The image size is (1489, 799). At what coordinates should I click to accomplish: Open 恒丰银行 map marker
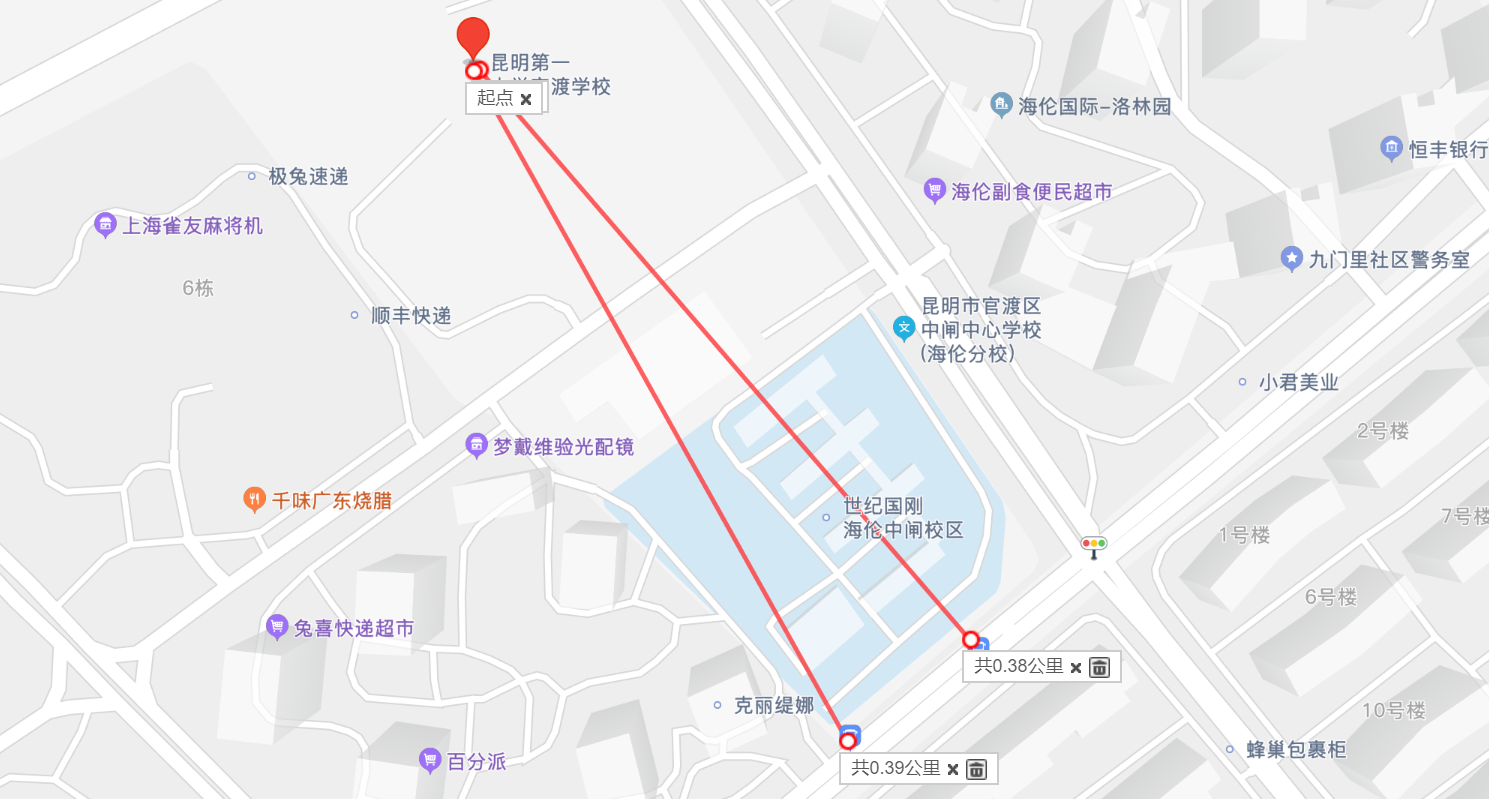pyautogui.click(x=1392, y=149)
